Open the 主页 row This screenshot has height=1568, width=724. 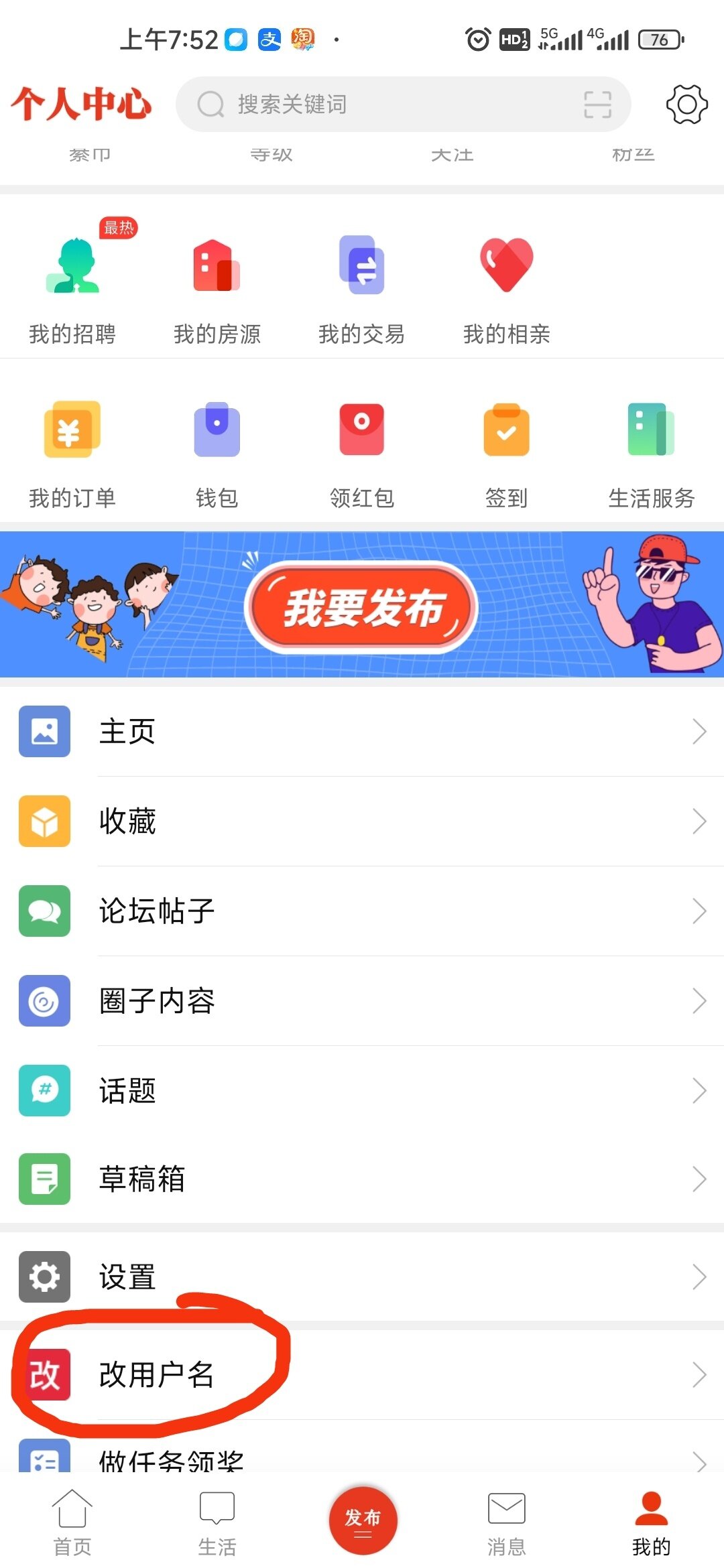point(362,731)
